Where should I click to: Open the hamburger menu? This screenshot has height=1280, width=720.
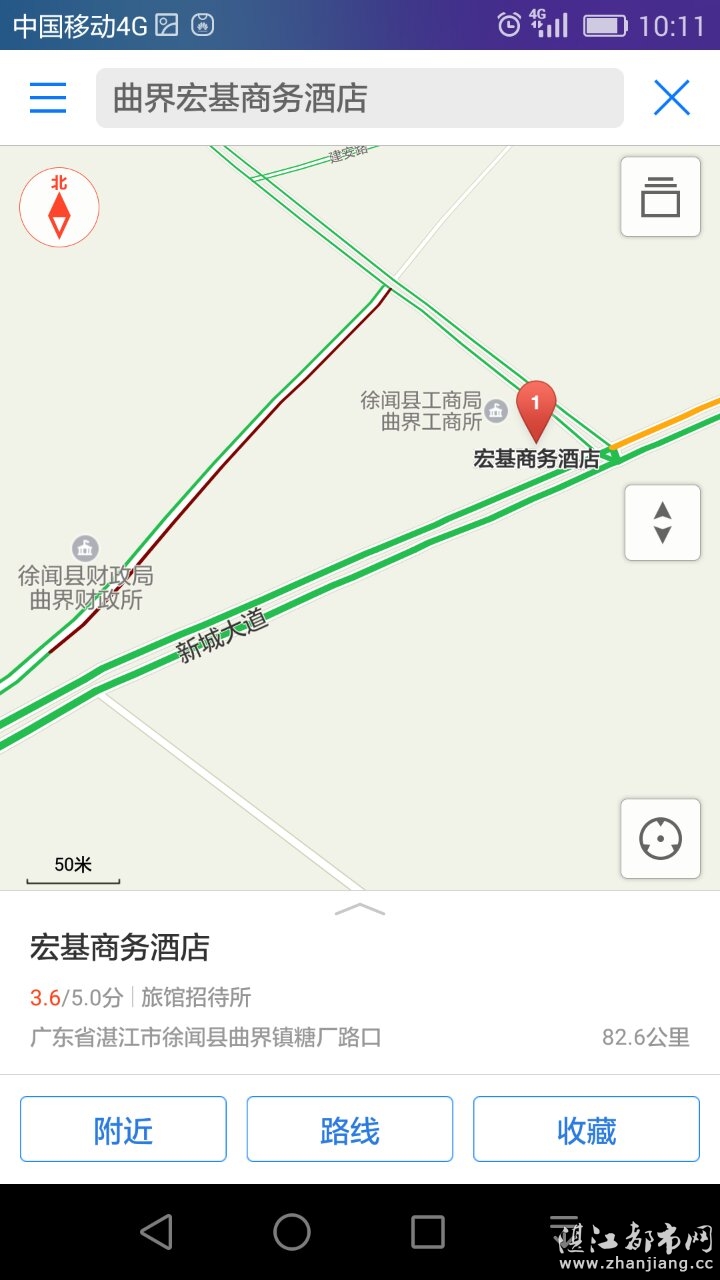point(47,98)
